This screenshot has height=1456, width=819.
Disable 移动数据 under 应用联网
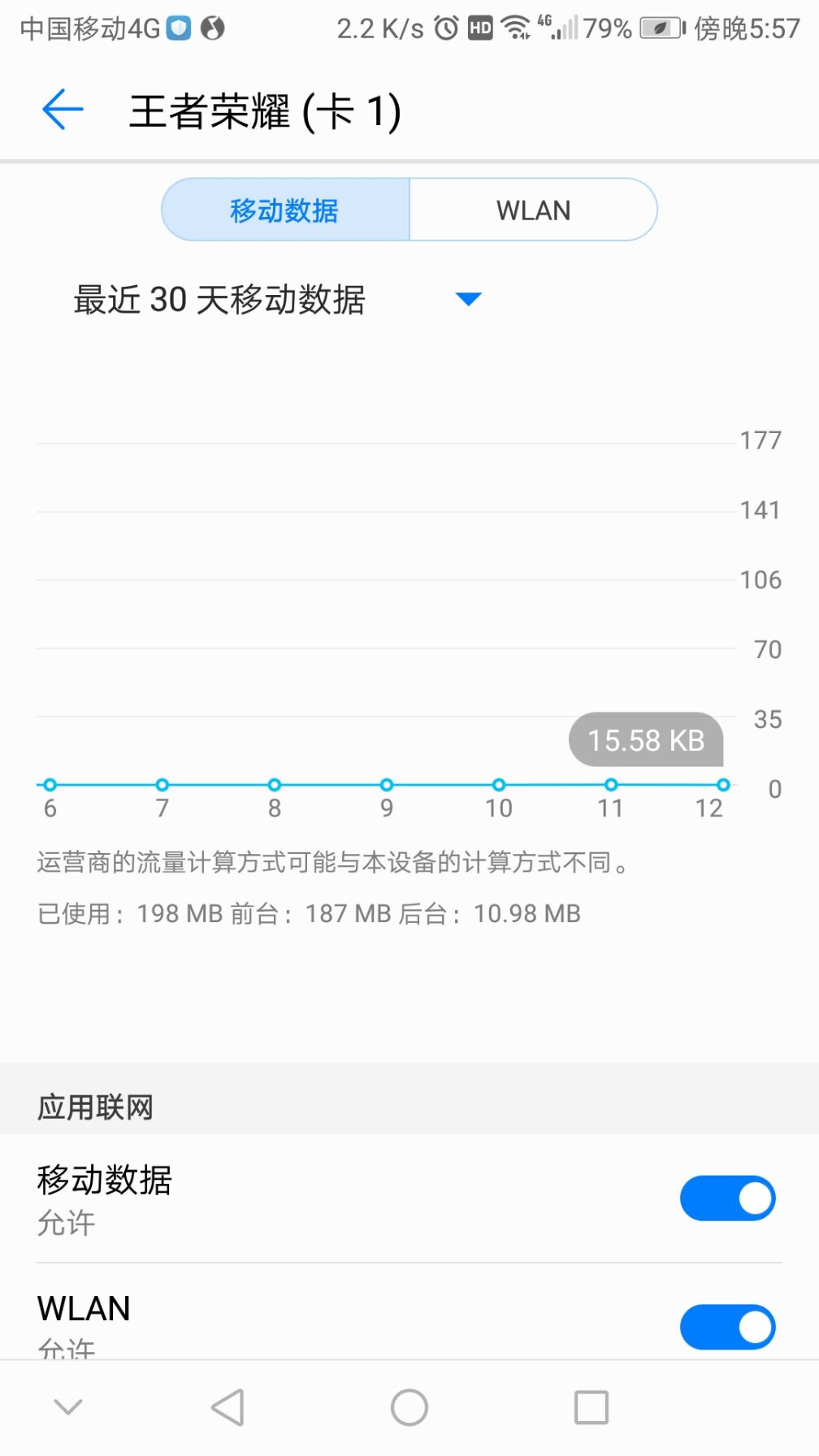click(728, 1198)
